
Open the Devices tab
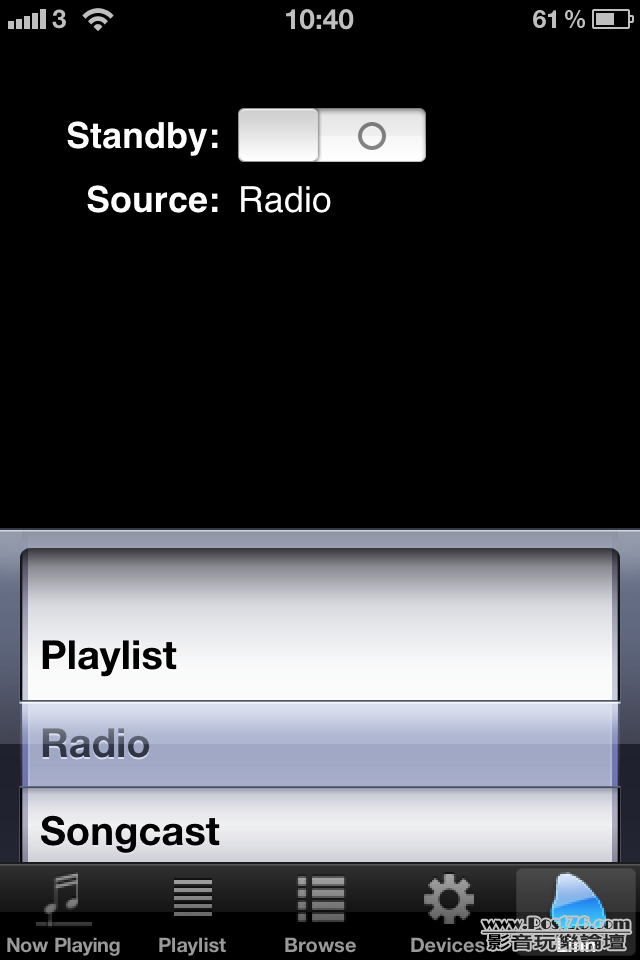(x=448, y=912)
